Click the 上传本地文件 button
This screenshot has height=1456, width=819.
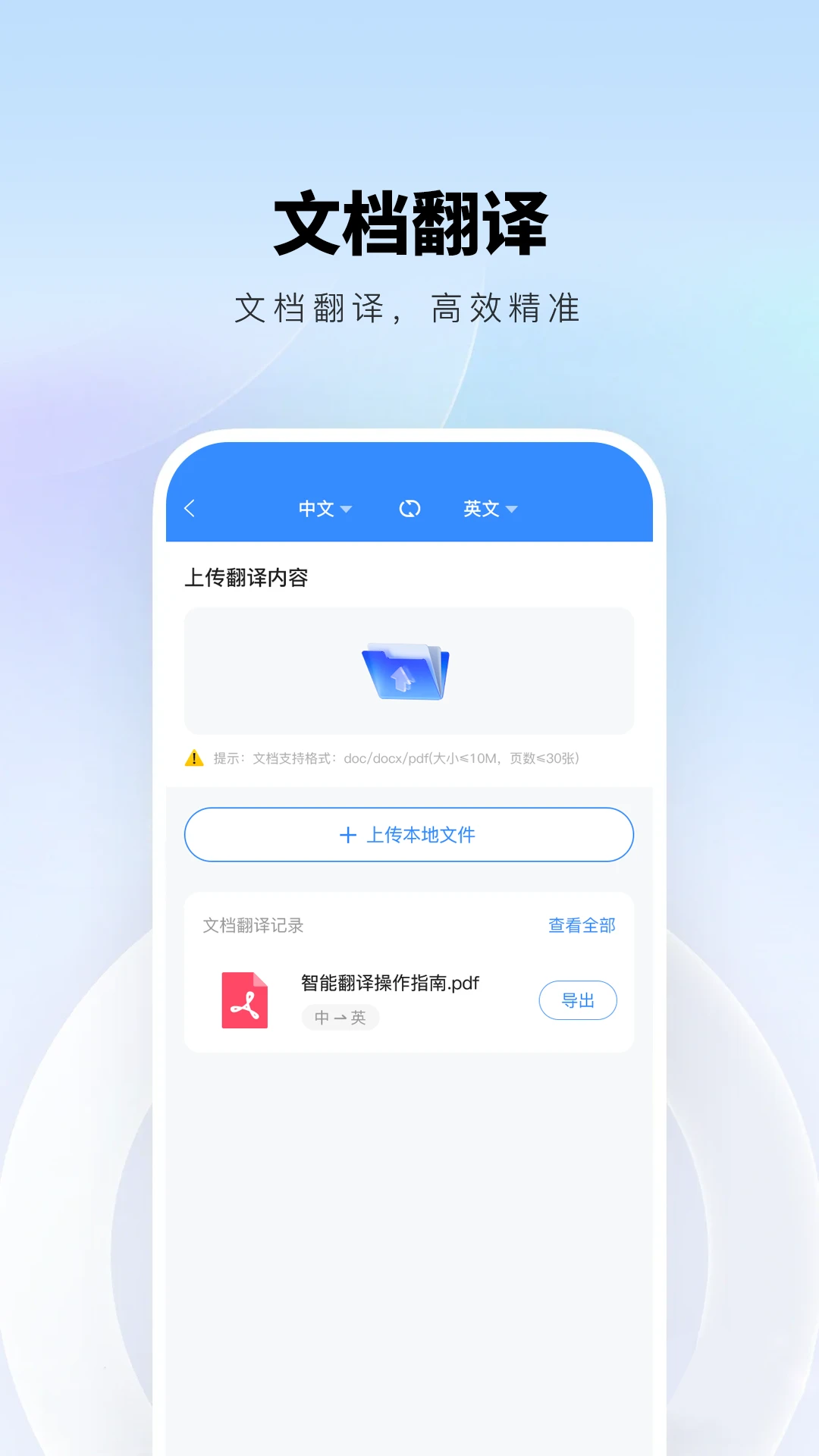point(409,834)
